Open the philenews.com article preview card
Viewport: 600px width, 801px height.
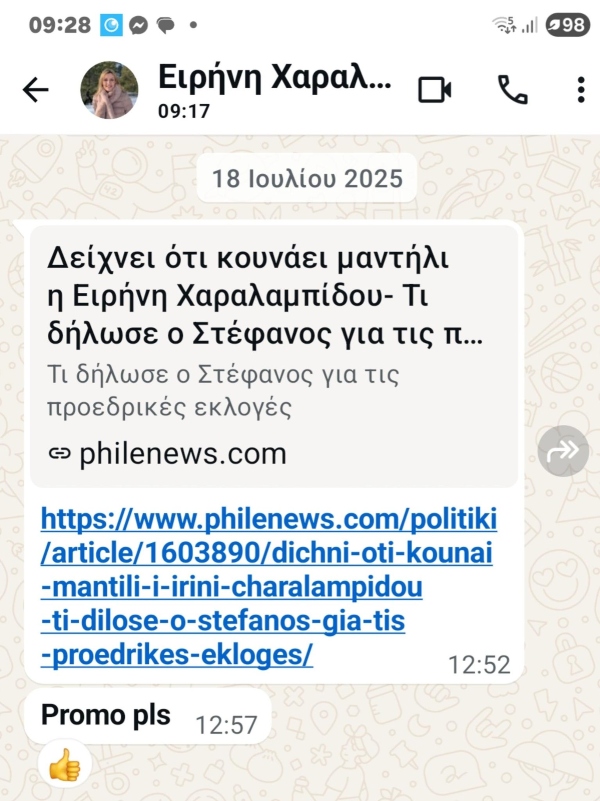(273, 355)
